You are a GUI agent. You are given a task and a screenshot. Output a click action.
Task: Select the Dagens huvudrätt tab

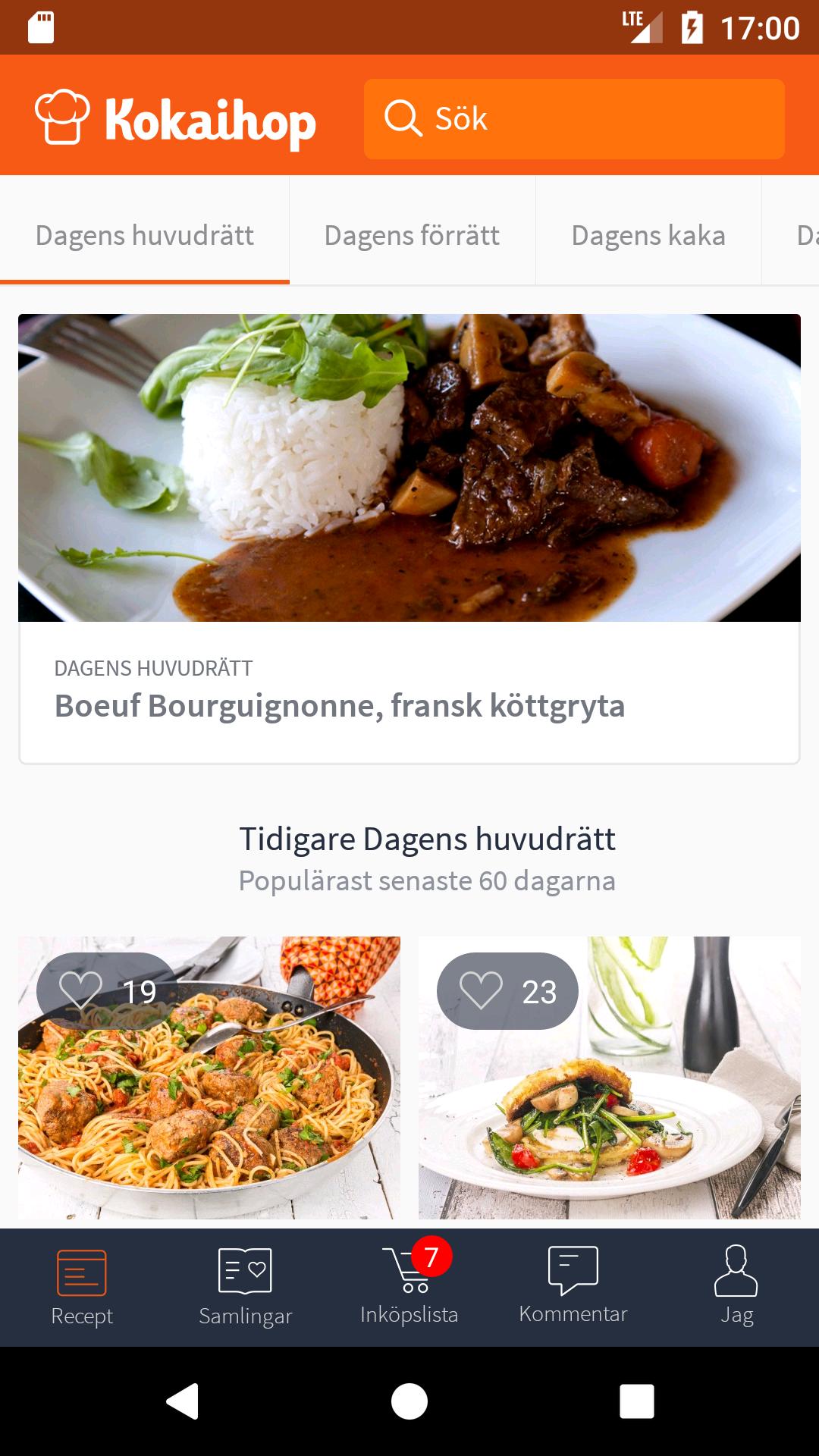[x=145, y=235]
